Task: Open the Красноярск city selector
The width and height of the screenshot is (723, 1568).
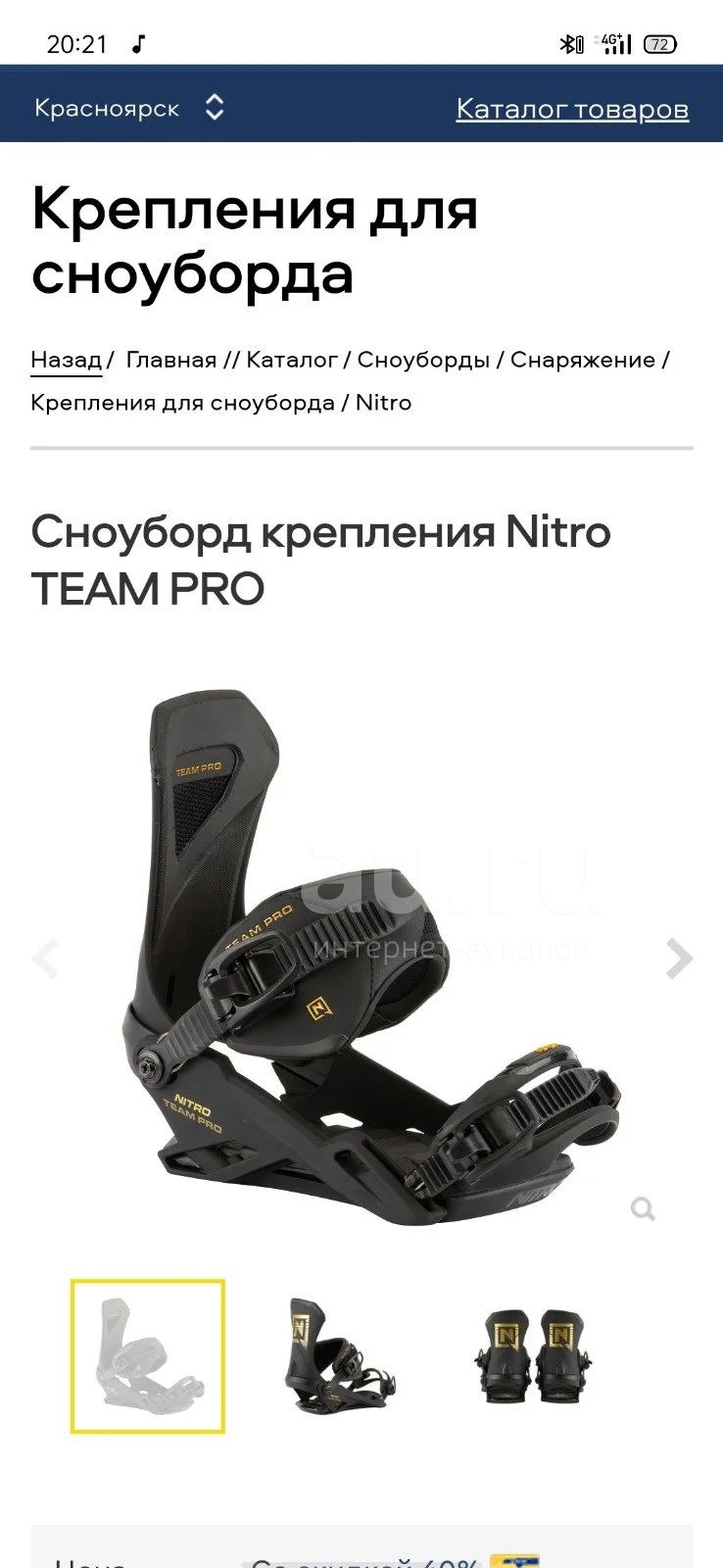Action: [x=129, y=108]
